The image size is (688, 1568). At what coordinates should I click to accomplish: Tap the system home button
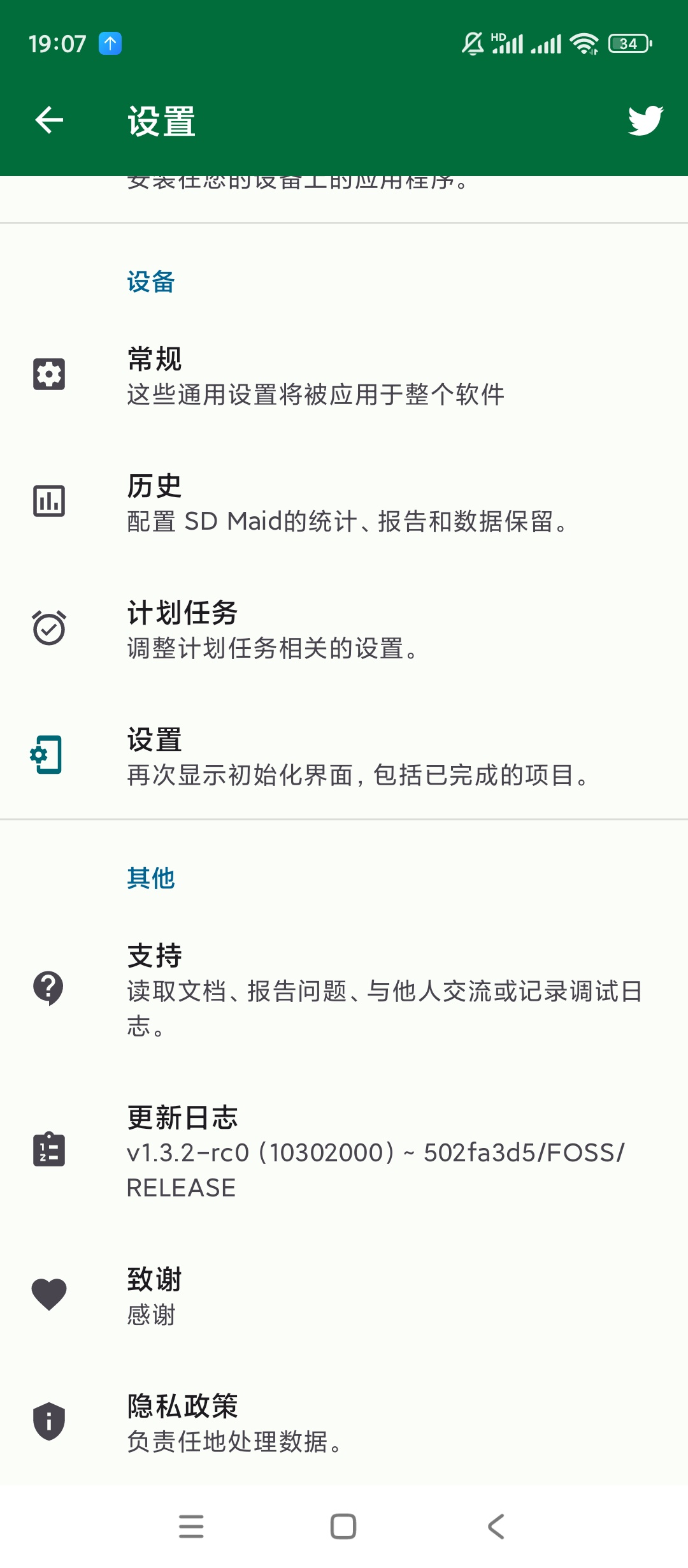coord(343,1527)
